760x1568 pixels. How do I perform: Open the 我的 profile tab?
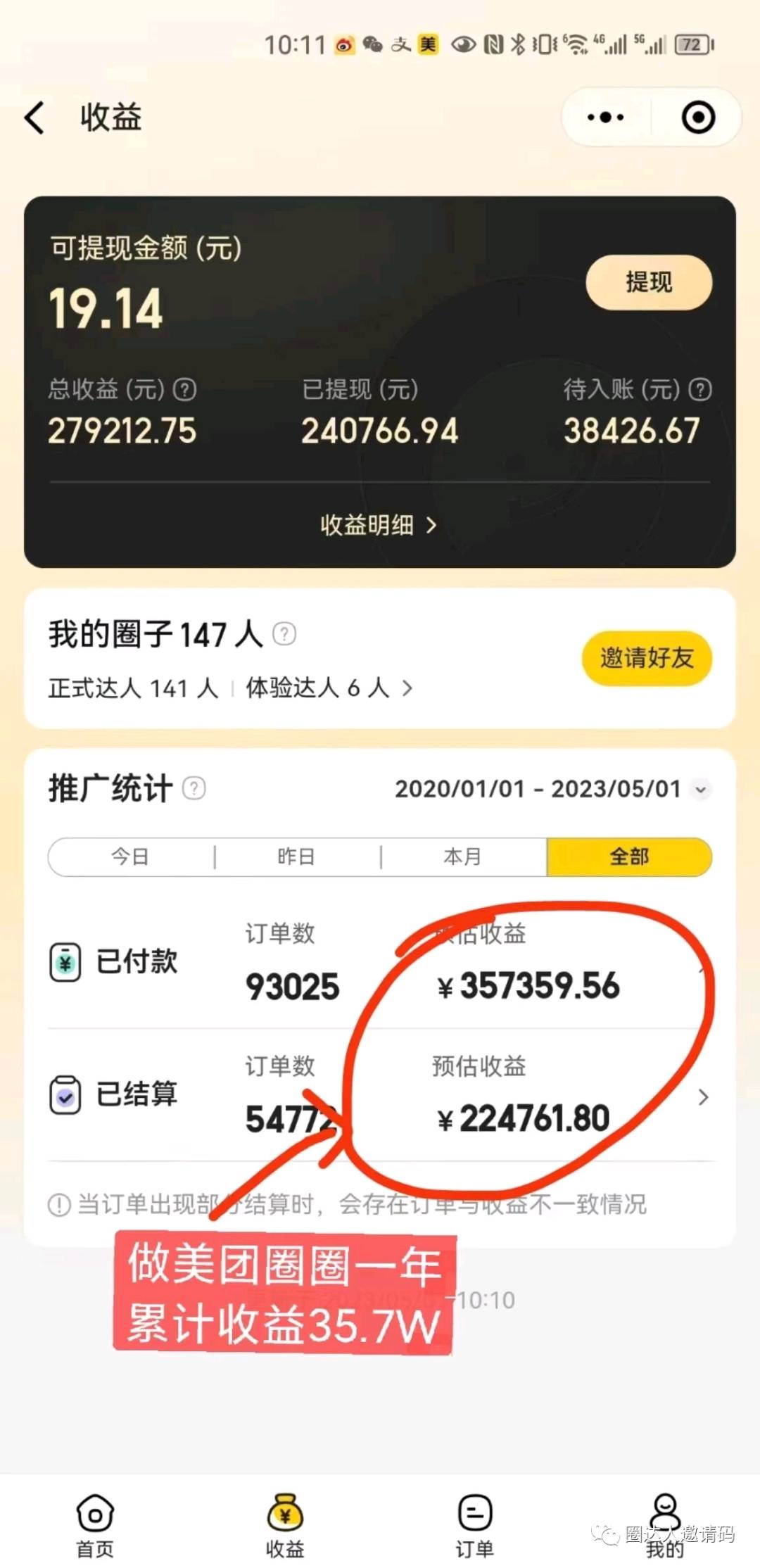665,1522
